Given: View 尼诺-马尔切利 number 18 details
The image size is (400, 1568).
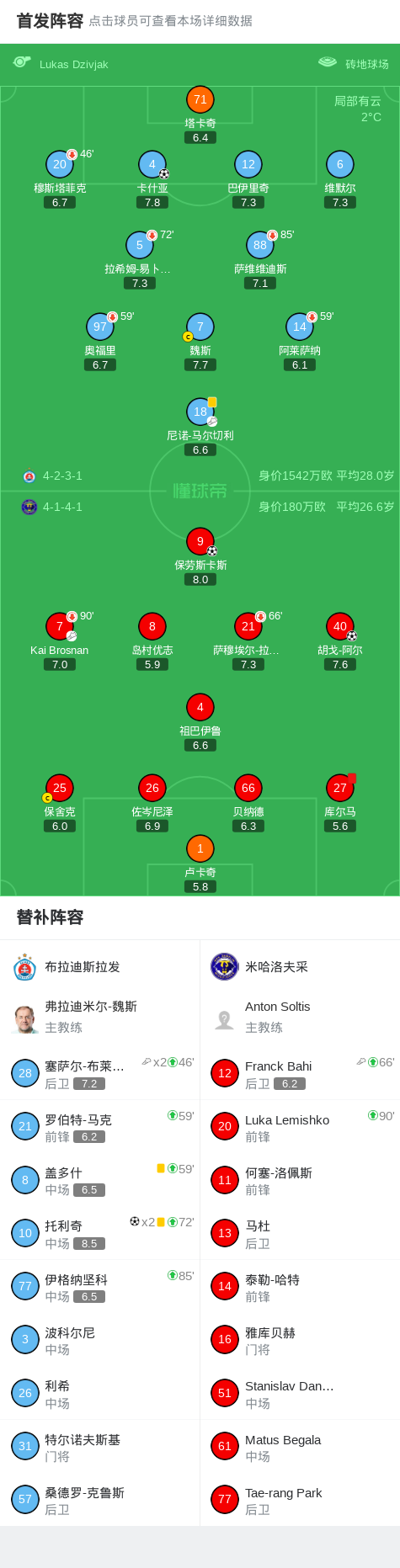Looking at the screenshot, I should click(x=200, y=427).
